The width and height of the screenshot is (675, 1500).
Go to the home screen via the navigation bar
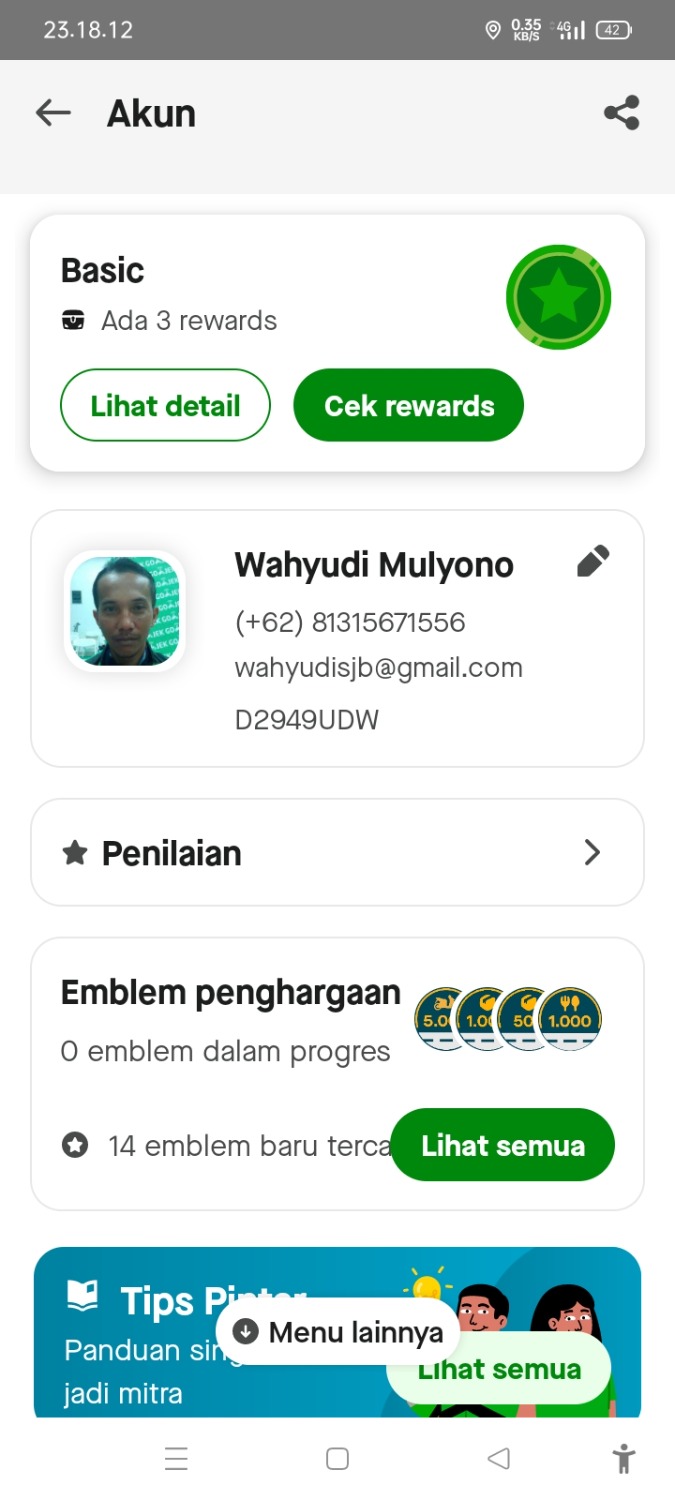click(337, 1459)
